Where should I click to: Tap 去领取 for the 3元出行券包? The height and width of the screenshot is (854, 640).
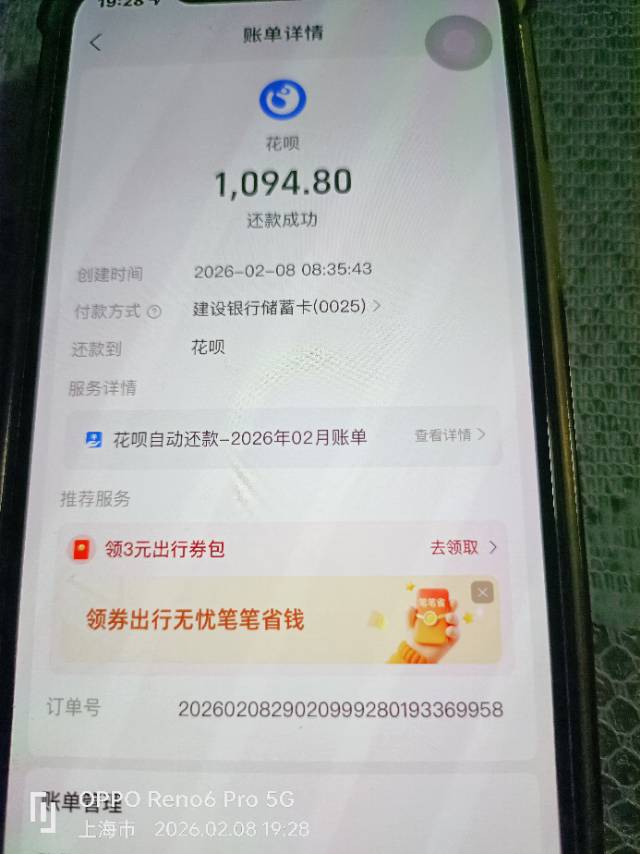tap(463, 547)
